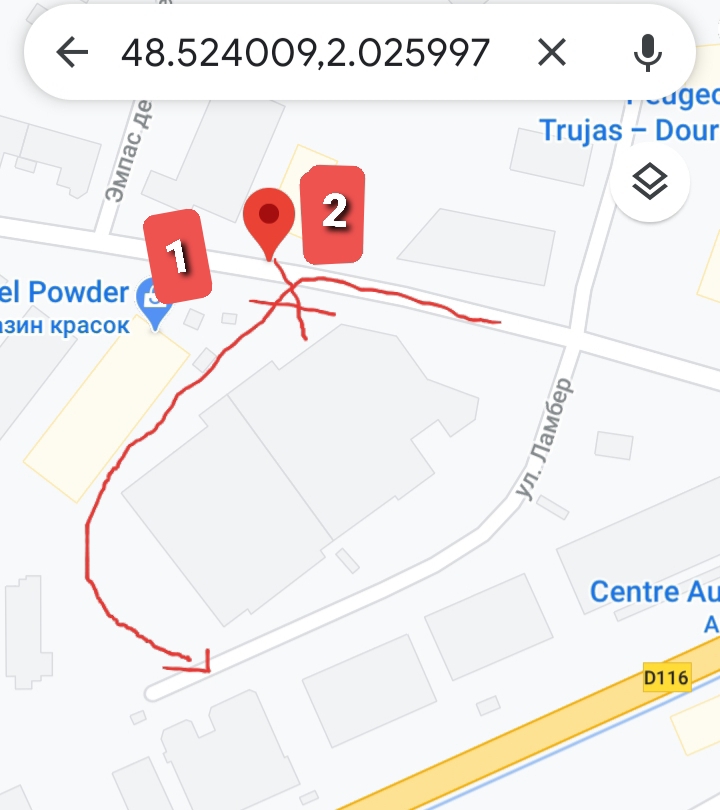Open the Centre Au place label
This screenshot has height=810, width=720.
click(651, 591)
